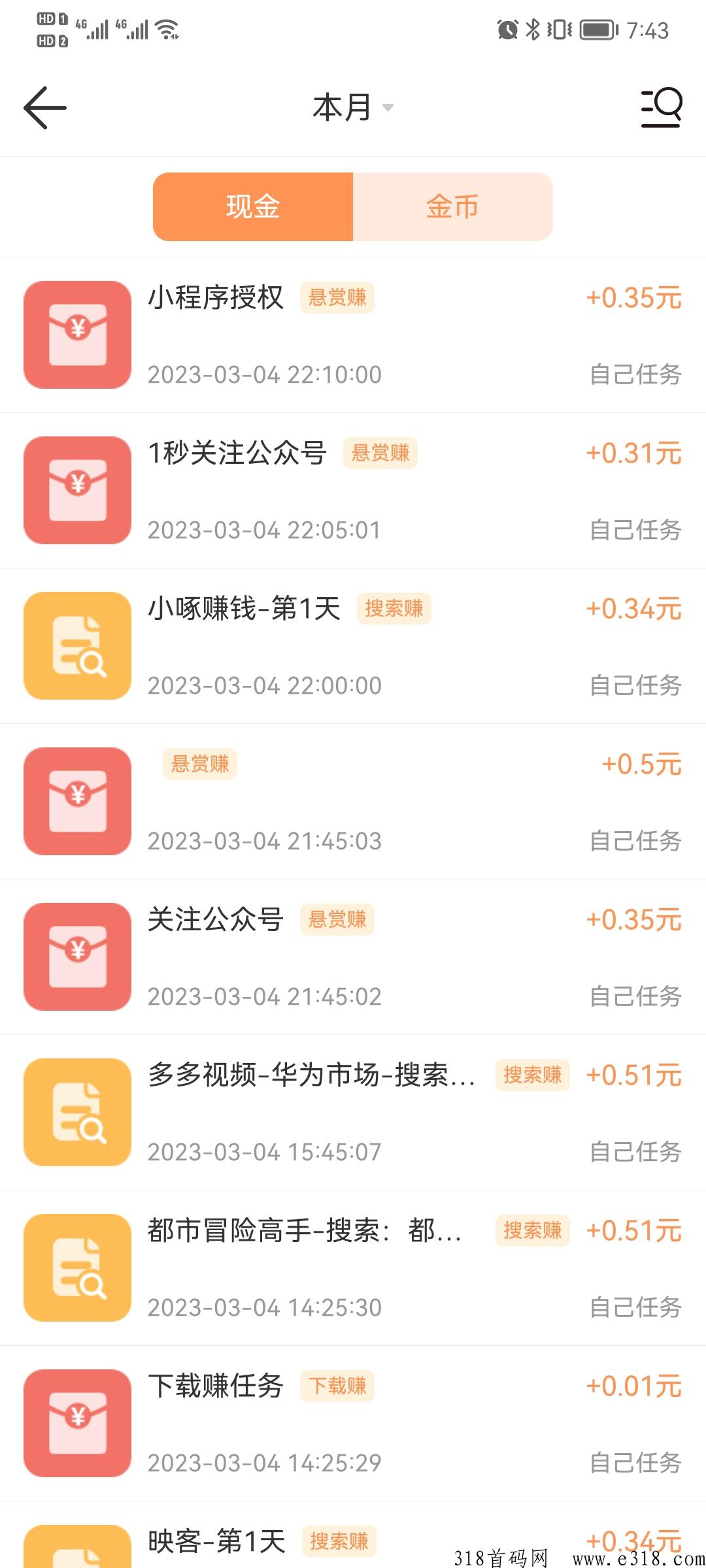Open the 本月 month dropdown
Screen dimensions: 706x1568
point(353,108)
